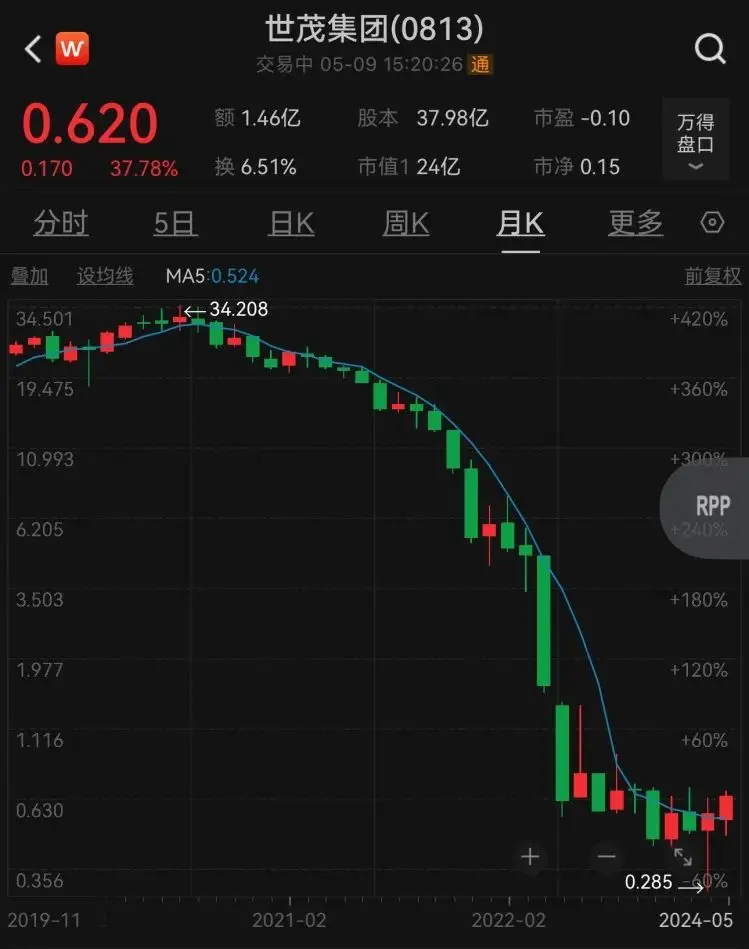Open the 更多 chart options

[635, 223]
